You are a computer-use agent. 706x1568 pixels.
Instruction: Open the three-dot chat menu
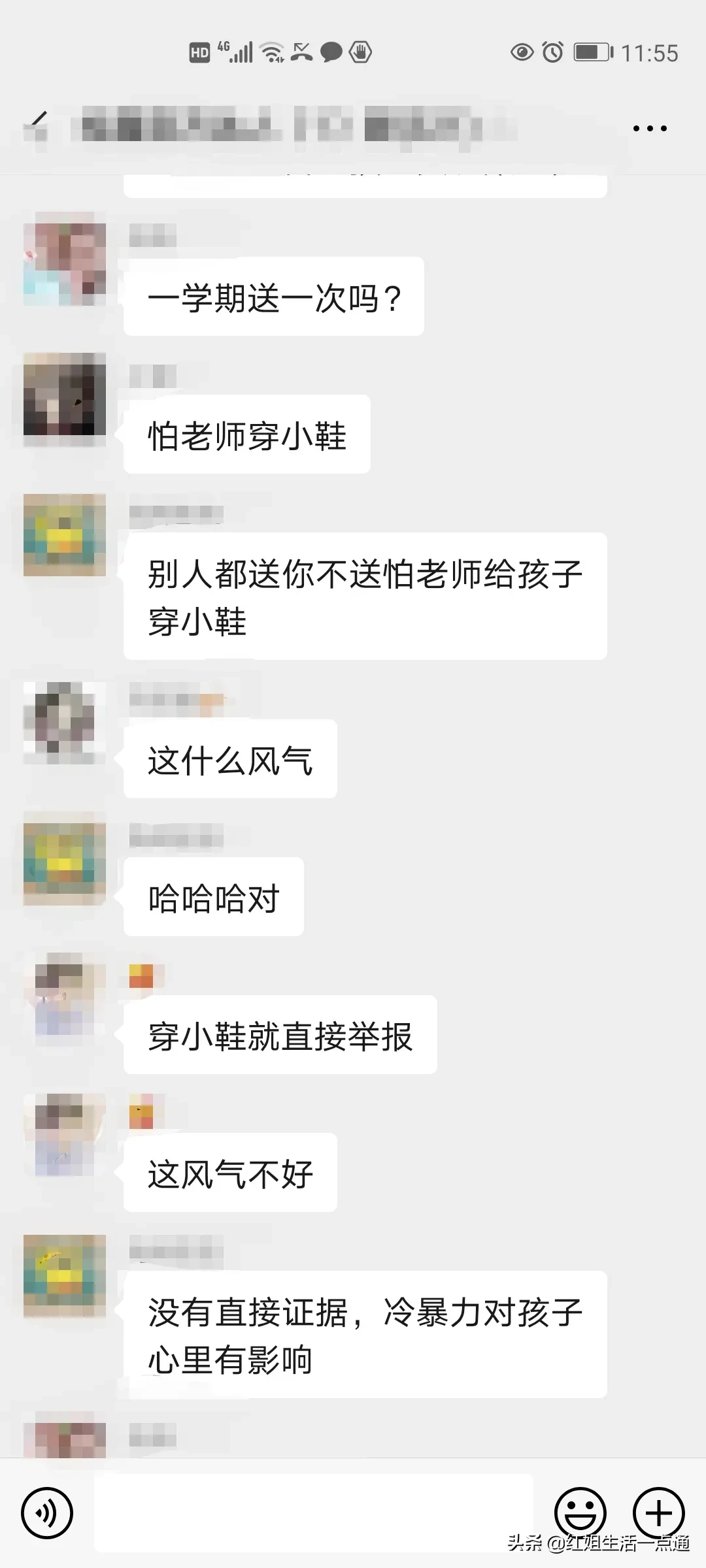point(650,129)
